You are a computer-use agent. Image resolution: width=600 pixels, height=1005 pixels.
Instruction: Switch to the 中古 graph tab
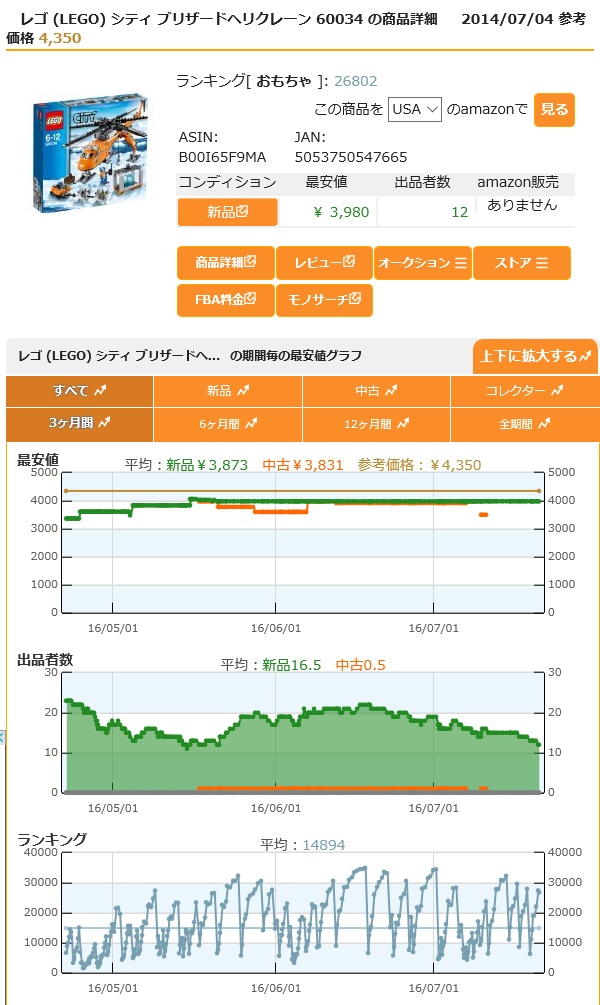tap(376, 391)
